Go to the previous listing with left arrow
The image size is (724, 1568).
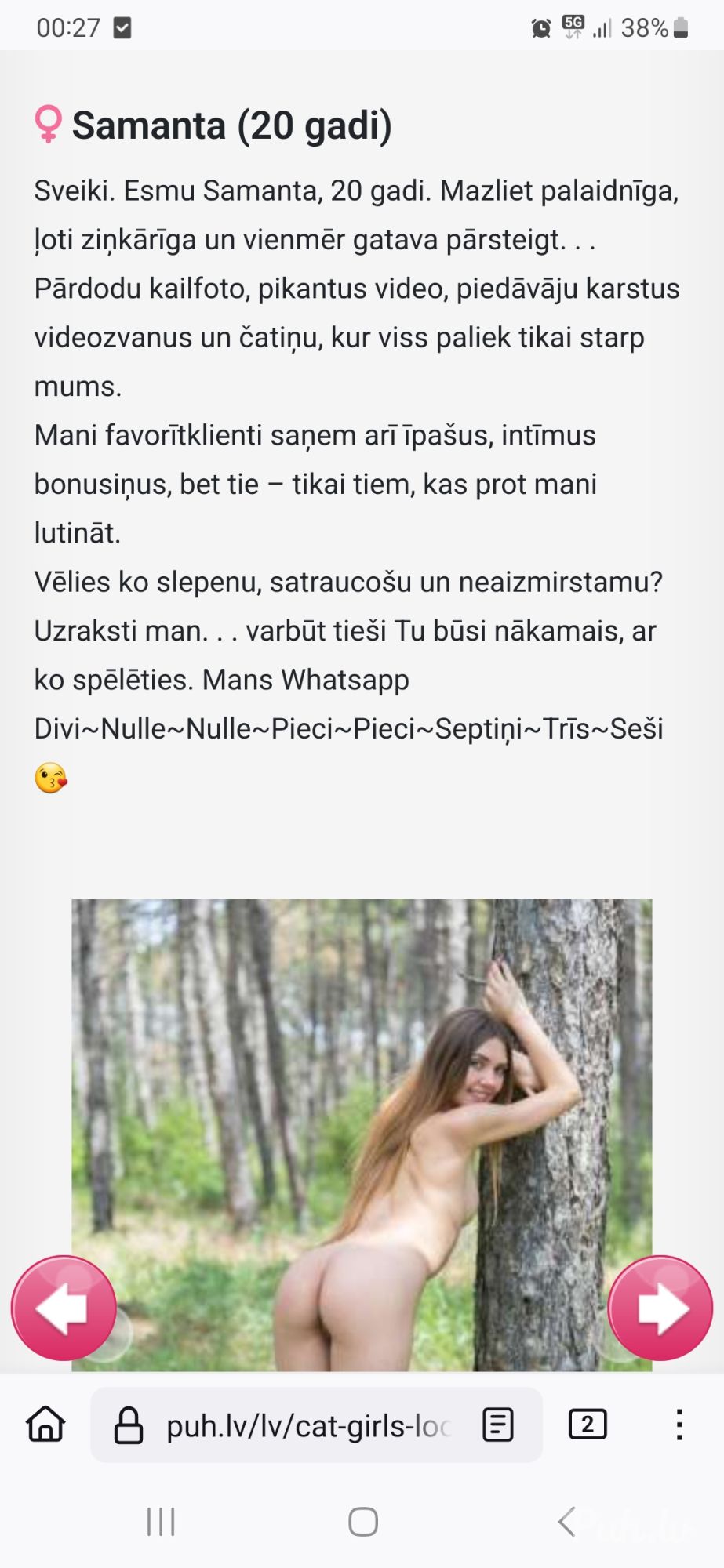[64, 1308]
